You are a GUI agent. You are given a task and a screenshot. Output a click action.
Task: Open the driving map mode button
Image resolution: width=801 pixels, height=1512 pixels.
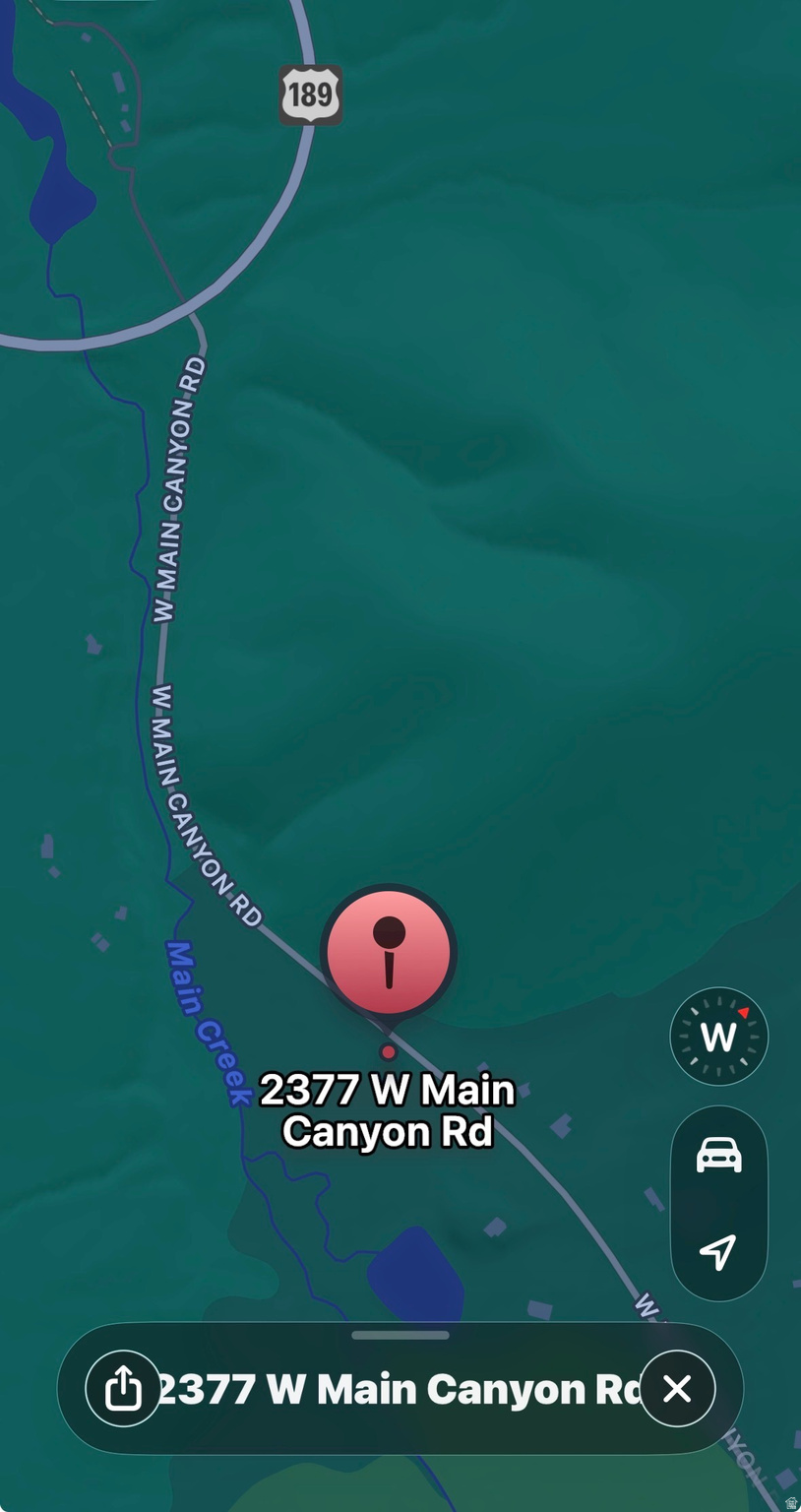click(719, 1155)
